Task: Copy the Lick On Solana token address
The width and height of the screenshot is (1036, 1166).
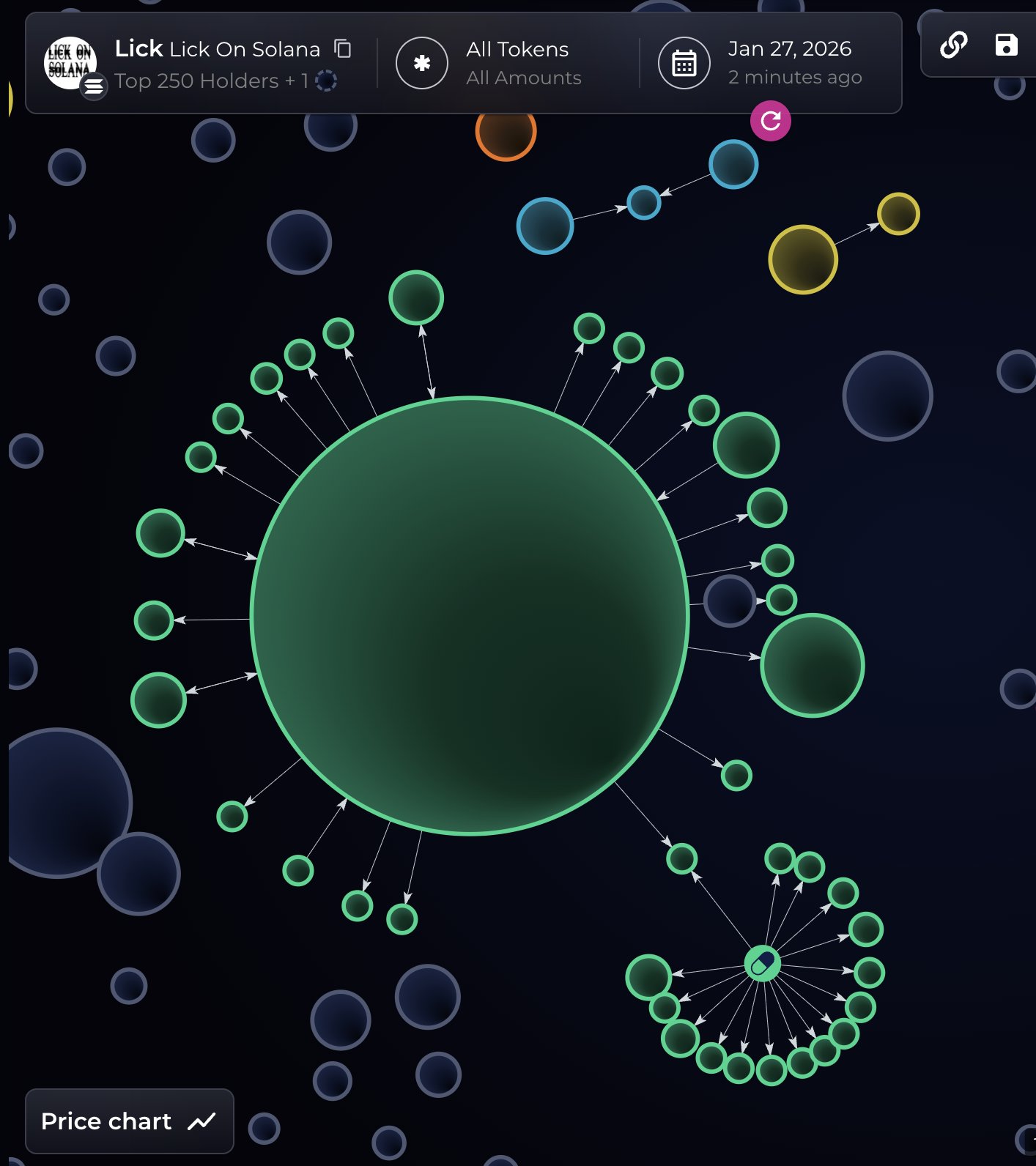Action: point(343,49)
